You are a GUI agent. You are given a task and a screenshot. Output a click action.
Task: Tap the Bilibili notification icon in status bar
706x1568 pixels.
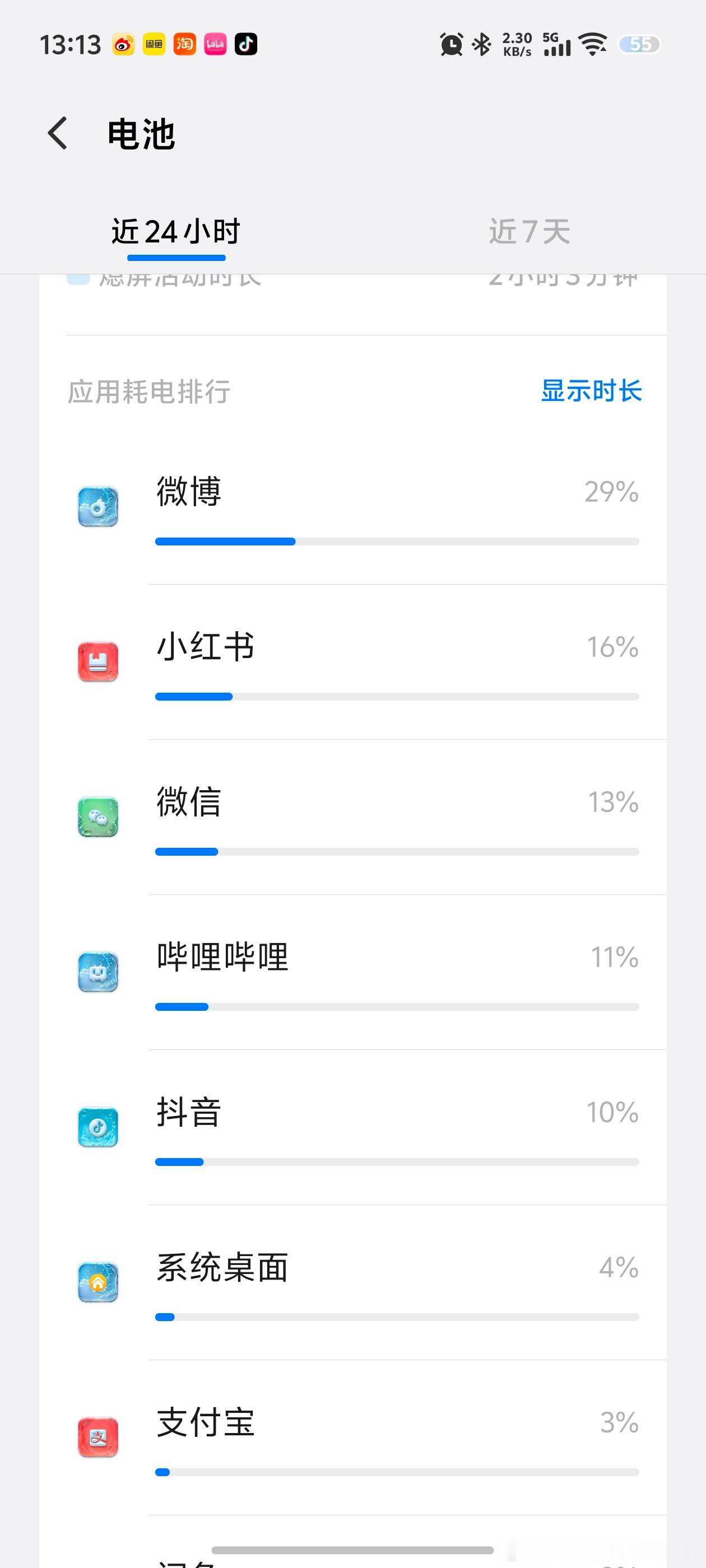click(216, 44)
